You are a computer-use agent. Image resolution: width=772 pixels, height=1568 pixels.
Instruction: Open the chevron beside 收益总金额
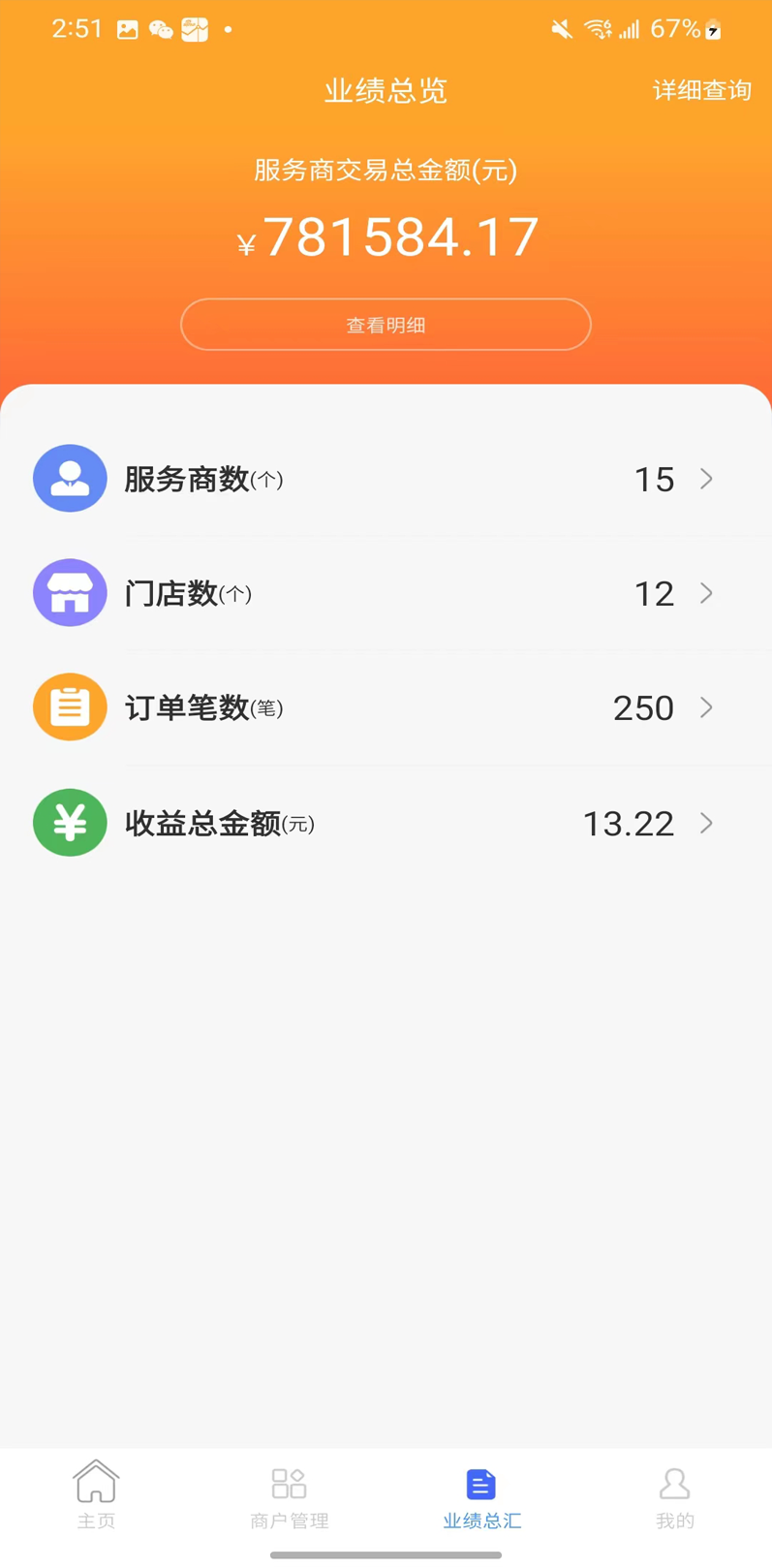[706, 822]
